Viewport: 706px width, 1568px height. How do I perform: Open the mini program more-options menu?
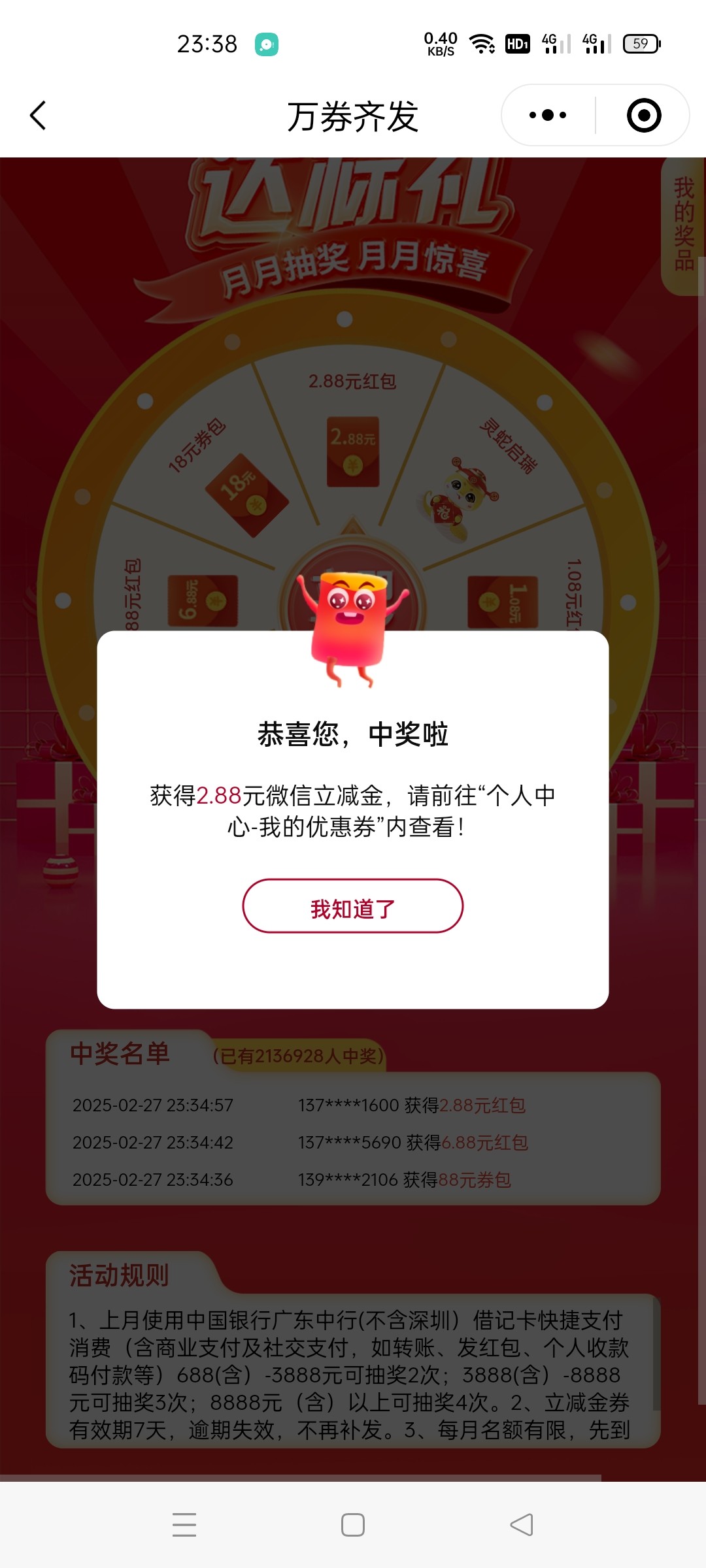click(x=548, y=116)
